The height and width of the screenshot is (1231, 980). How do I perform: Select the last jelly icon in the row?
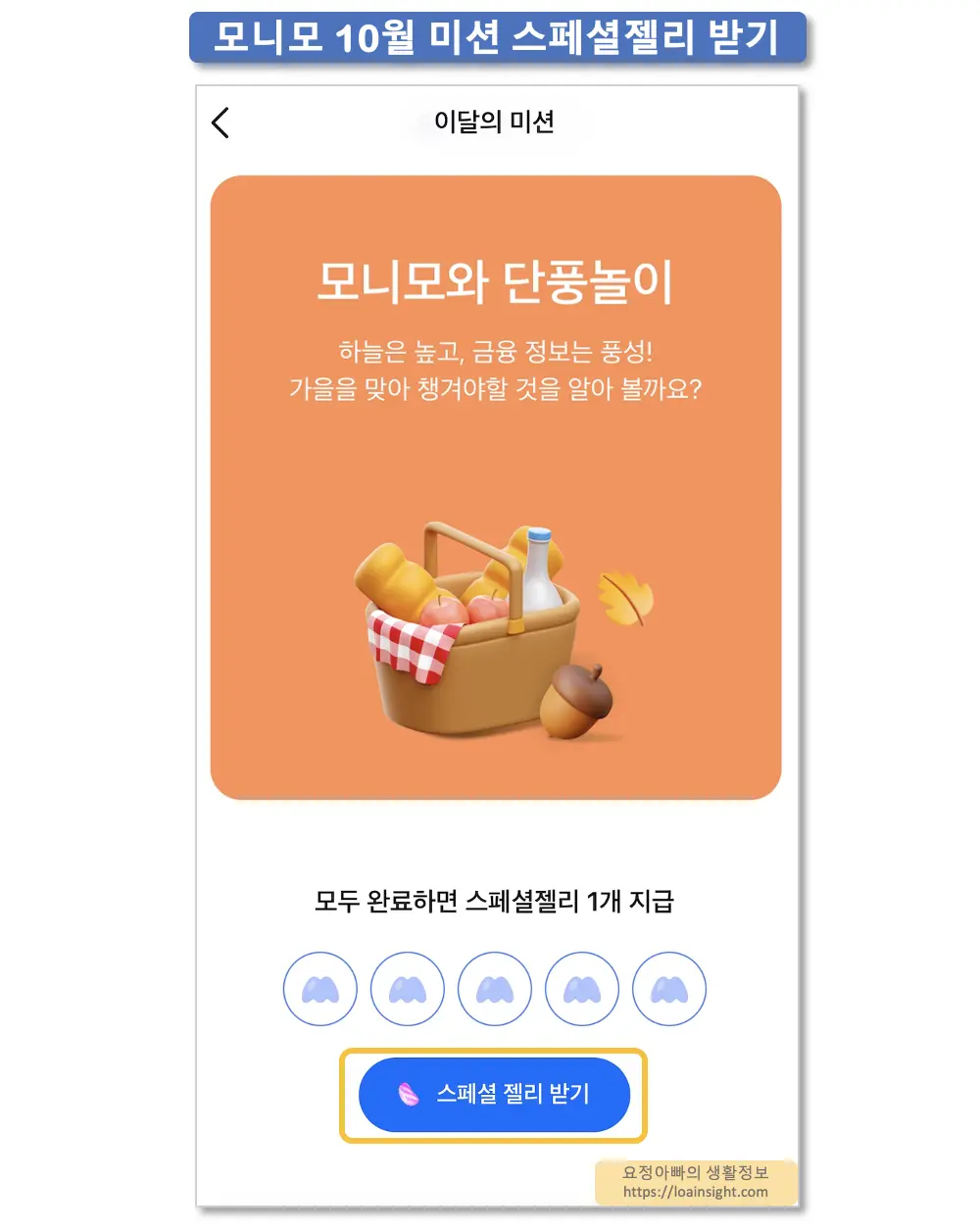(x=669, y=990)
